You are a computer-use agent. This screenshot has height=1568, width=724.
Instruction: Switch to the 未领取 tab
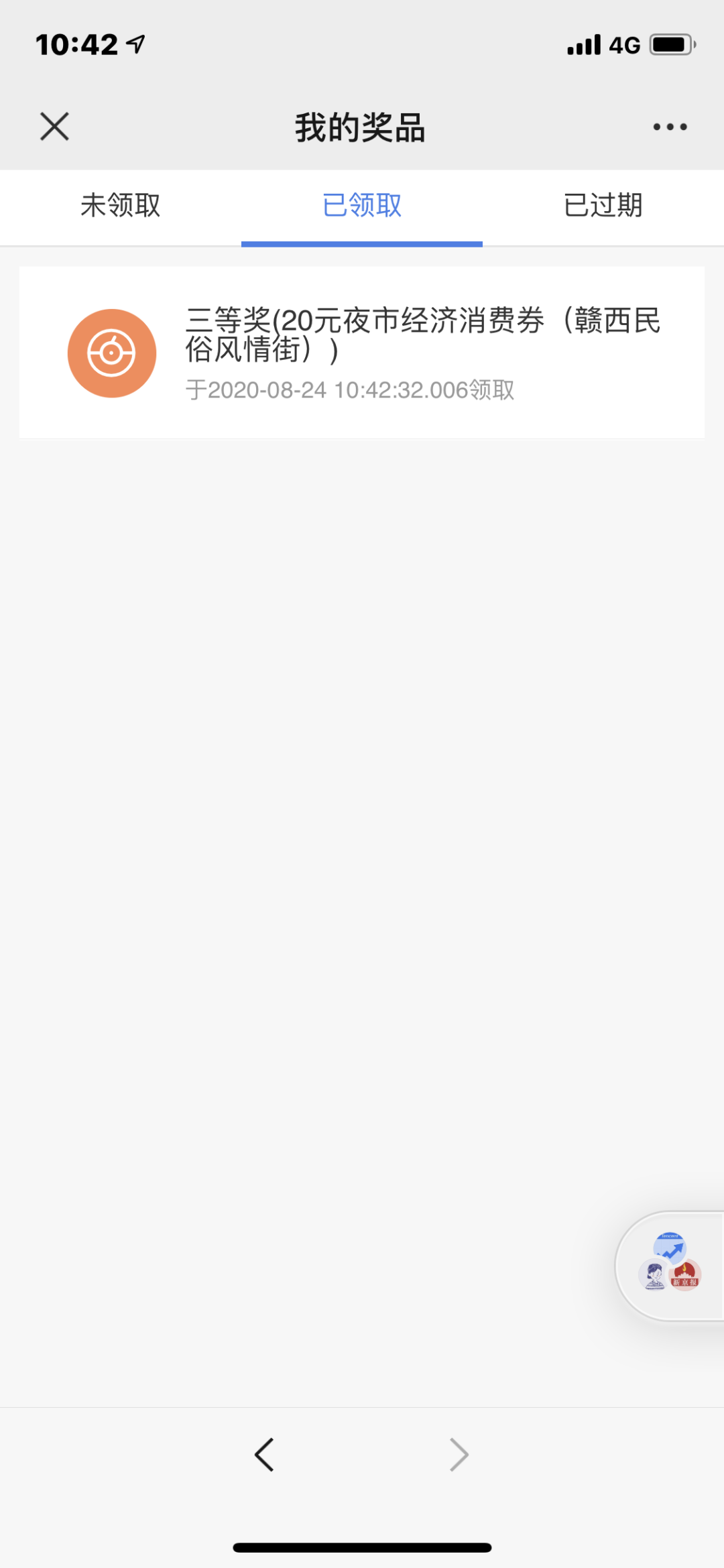point(121,206)
